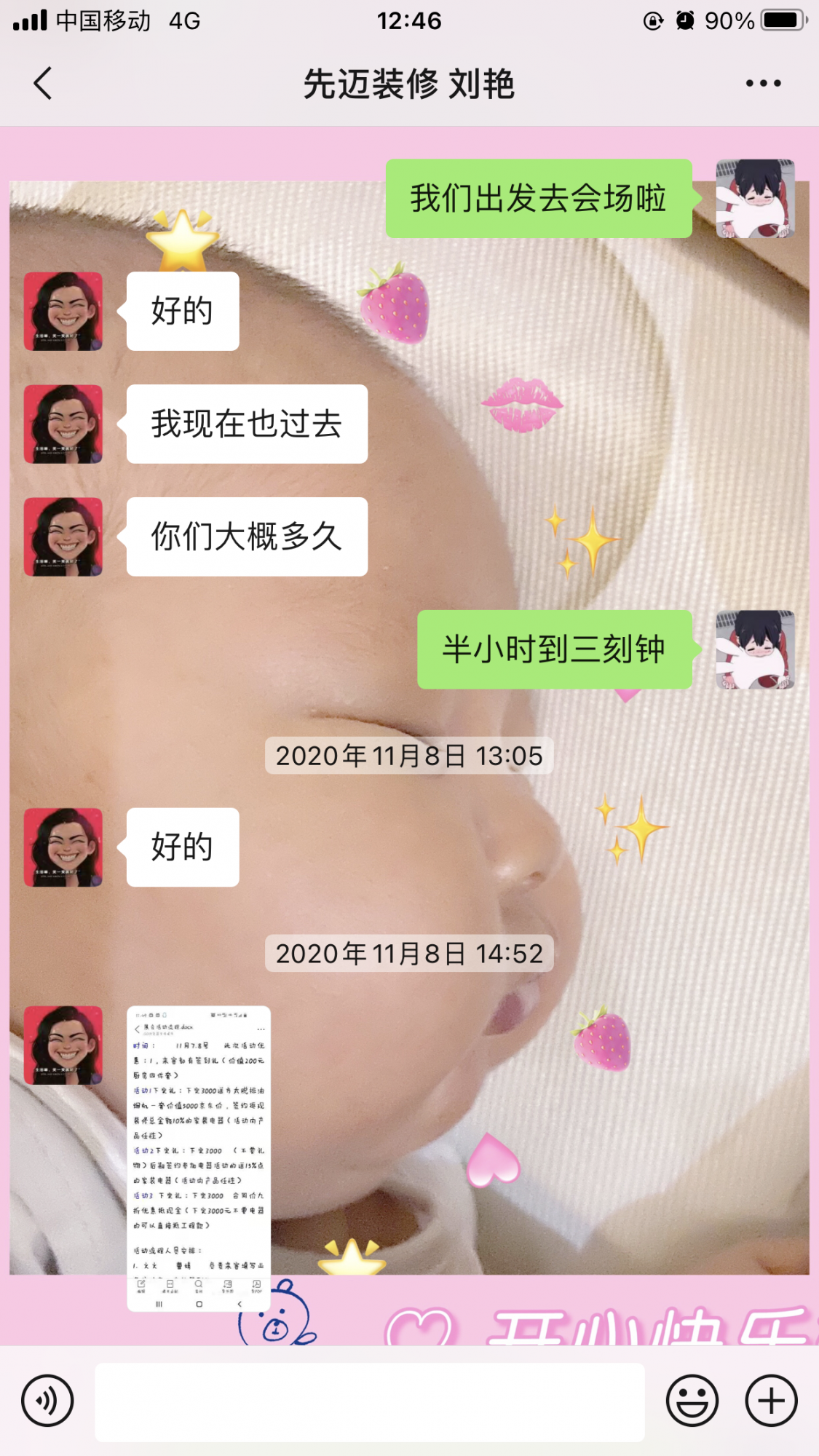This screenshot has width=819, height=1456.
Task: Go back from the chat with 先迈装修 刘艳
Action: (x=44, y=84)
